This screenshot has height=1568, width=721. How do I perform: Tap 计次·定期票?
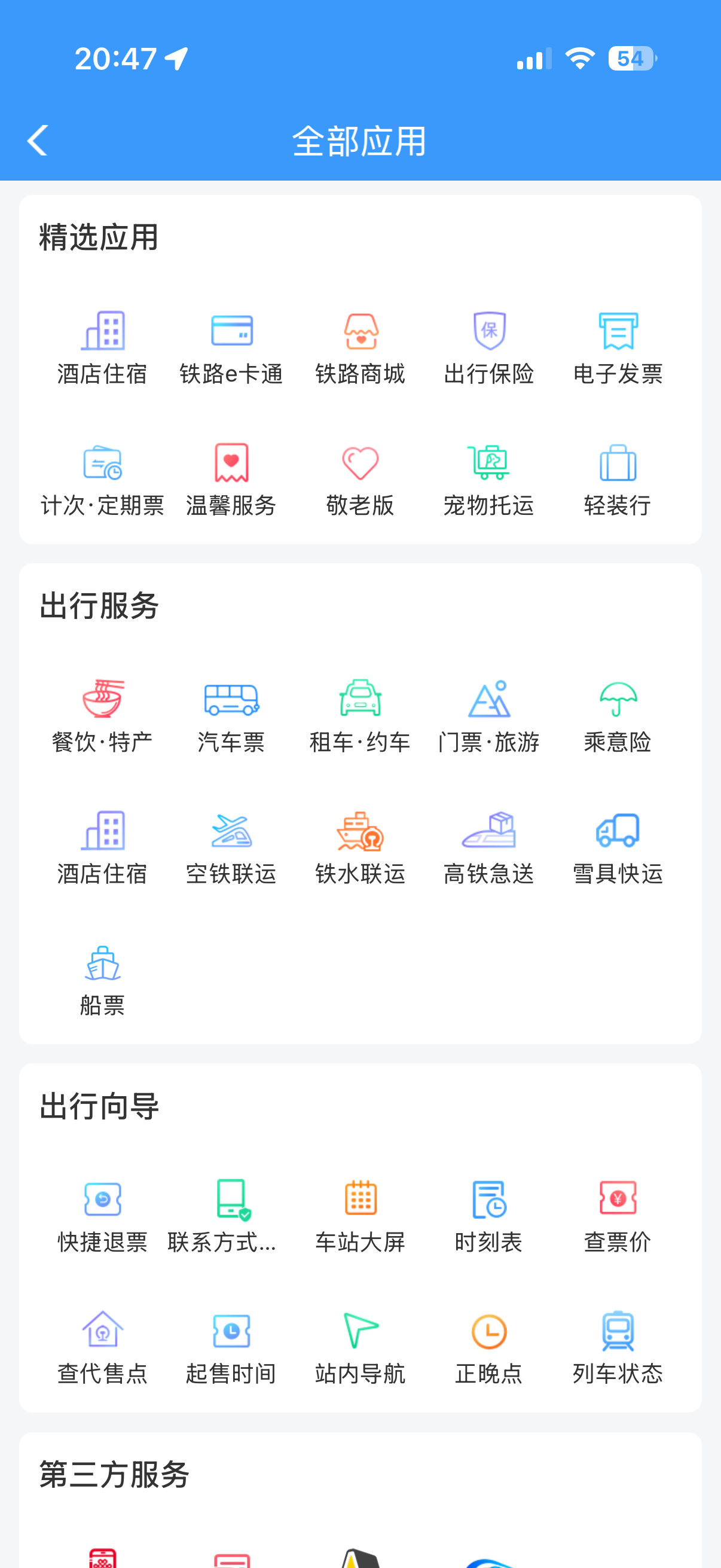pyautogui.click(x=102, y=480)
